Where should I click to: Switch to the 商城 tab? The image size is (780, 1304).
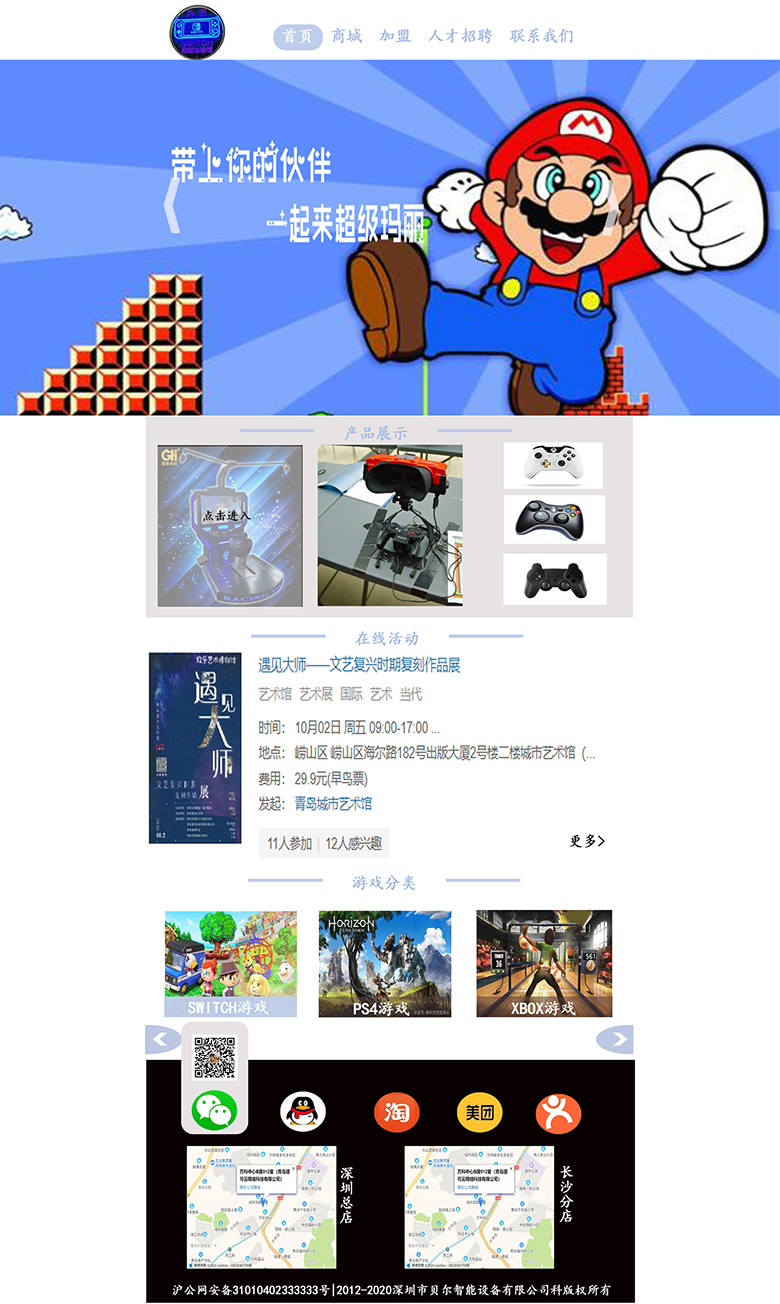[x=347, y=36]
